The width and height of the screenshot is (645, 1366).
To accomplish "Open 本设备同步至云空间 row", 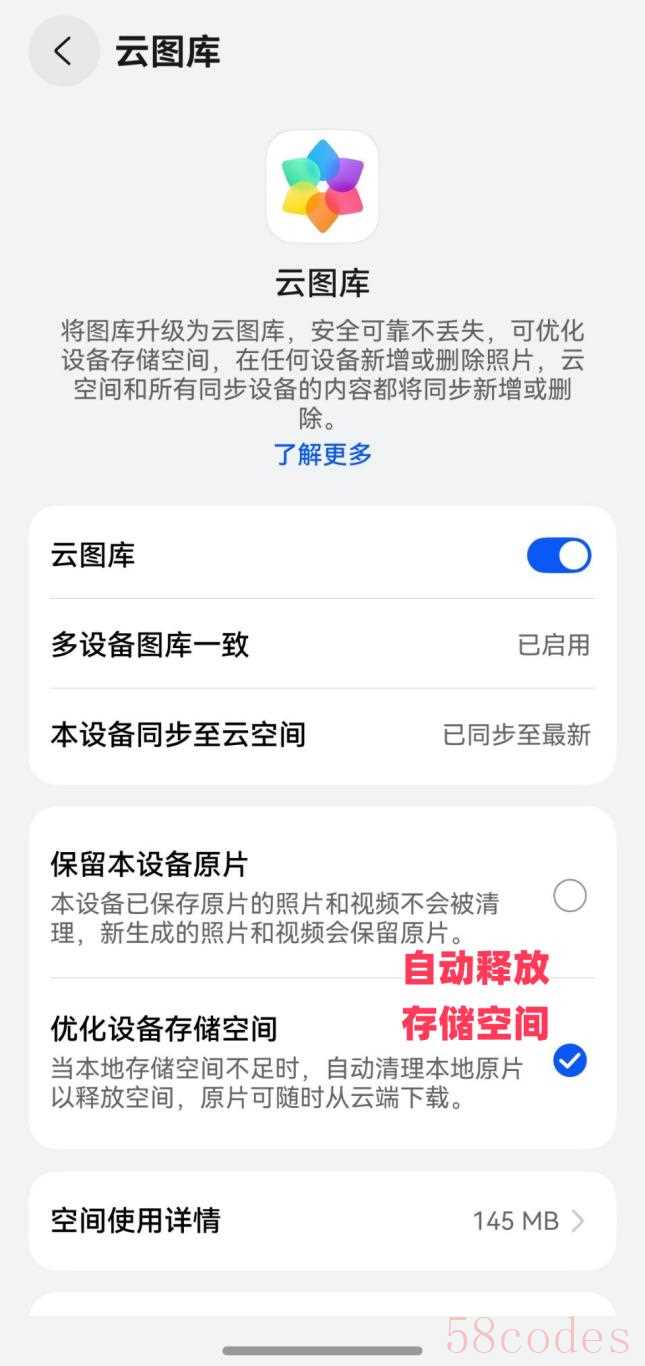I will pos(322,736).
